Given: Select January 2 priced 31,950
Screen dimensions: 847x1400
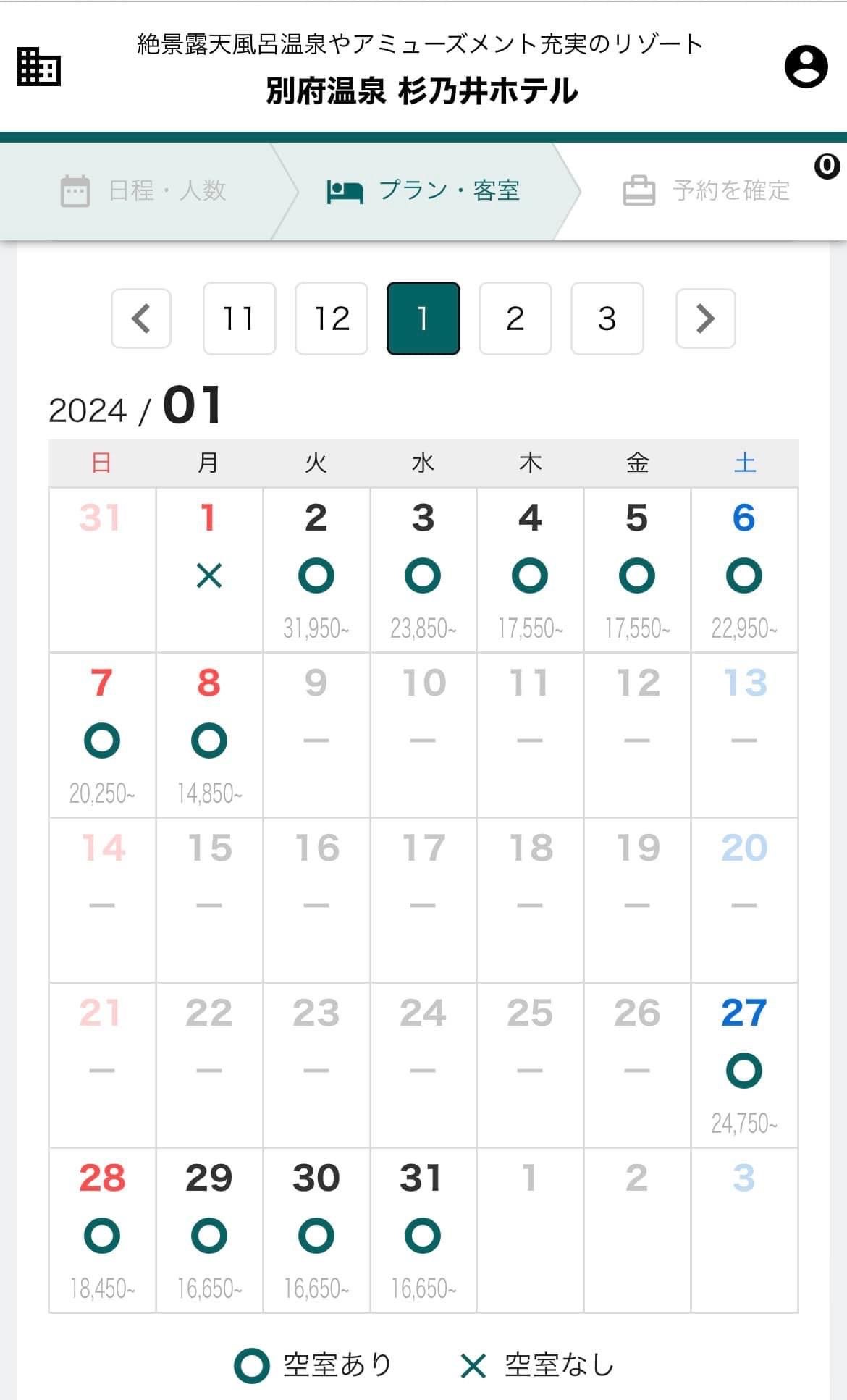Looking at the screenshot, I should coord(316,576).
